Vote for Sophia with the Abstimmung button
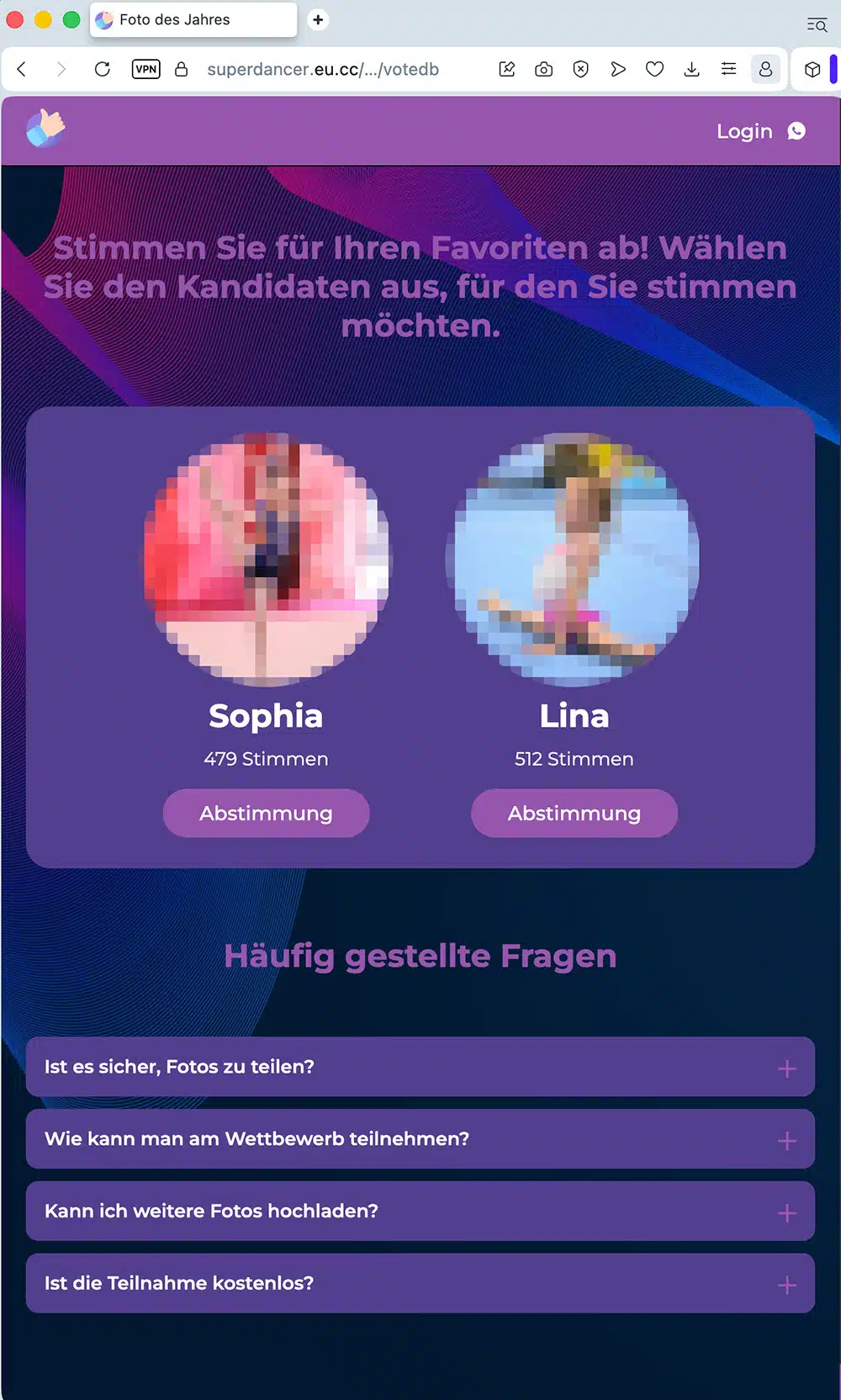 [x=266, y=813]
